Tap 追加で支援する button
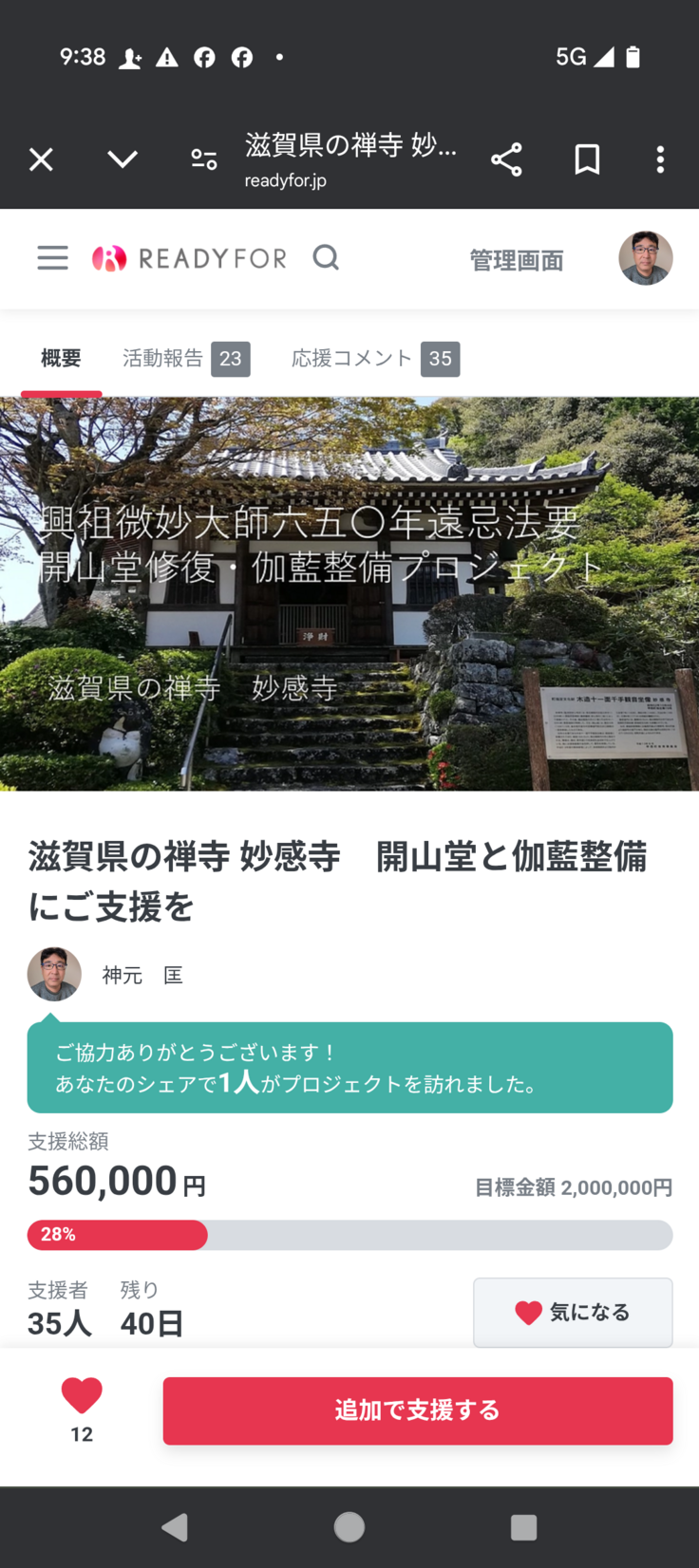This screenshot has width=699, height=1568. pyautogui.click(x=417, y=1410)
